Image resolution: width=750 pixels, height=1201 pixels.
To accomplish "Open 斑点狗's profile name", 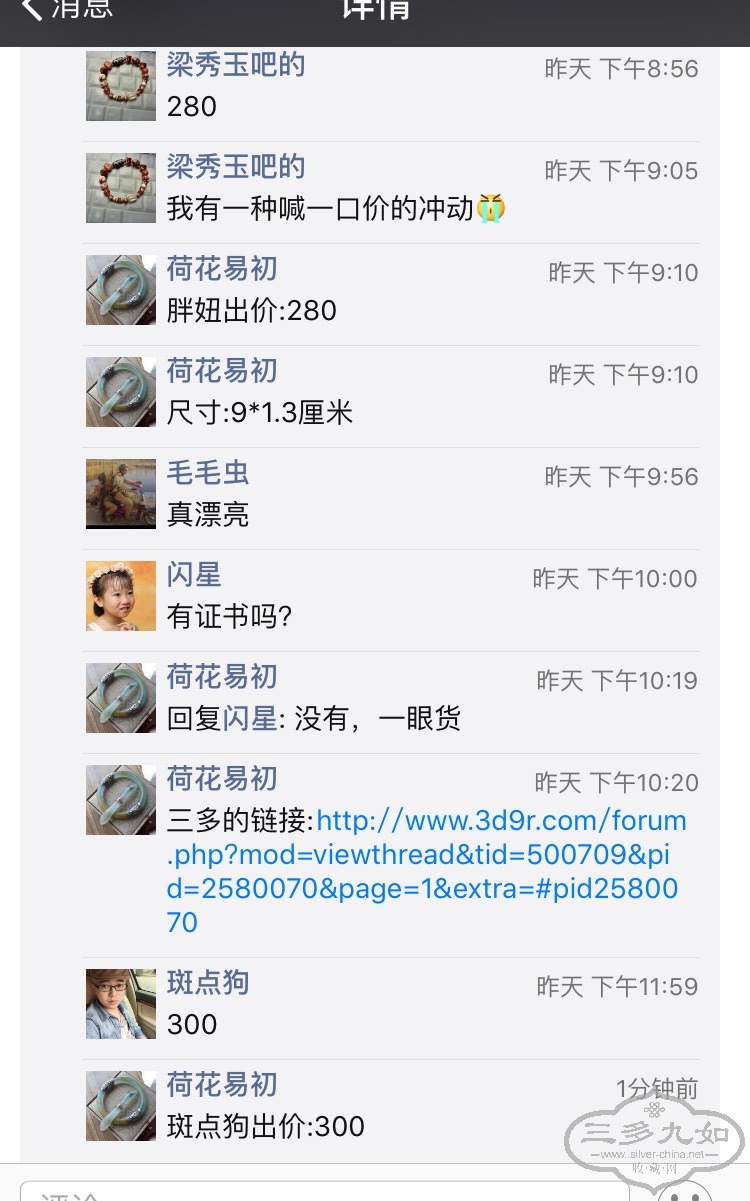I will [x=207, y=982].
